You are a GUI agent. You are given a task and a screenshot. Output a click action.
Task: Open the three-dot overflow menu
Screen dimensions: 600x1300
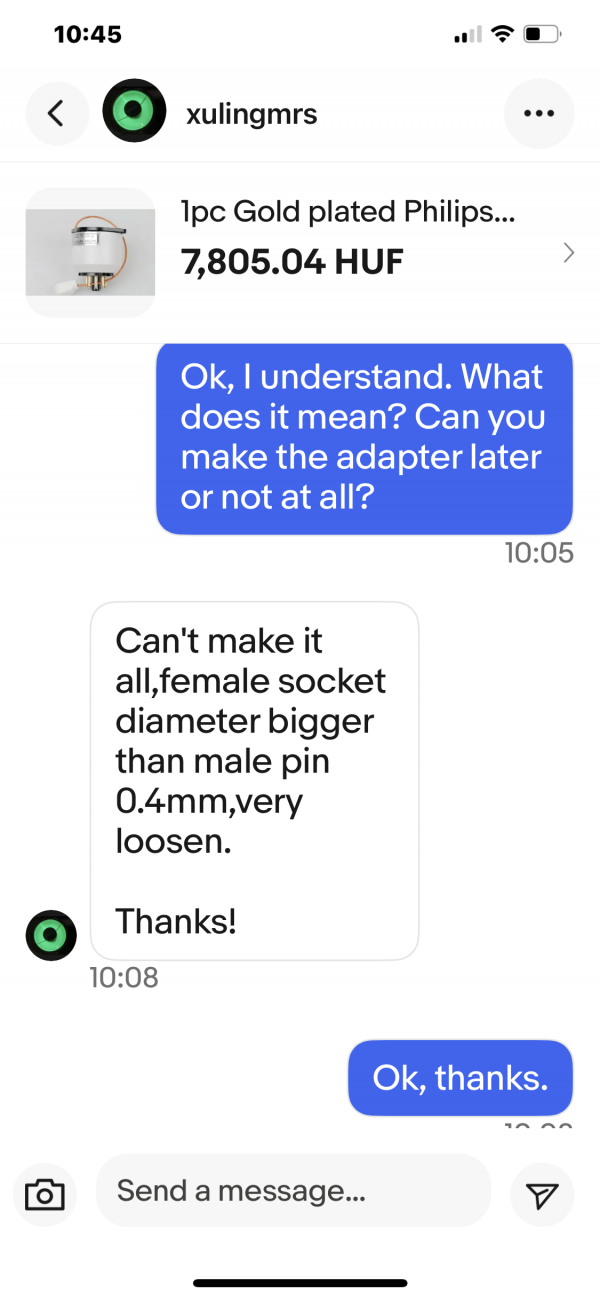(x=539, y=114)
